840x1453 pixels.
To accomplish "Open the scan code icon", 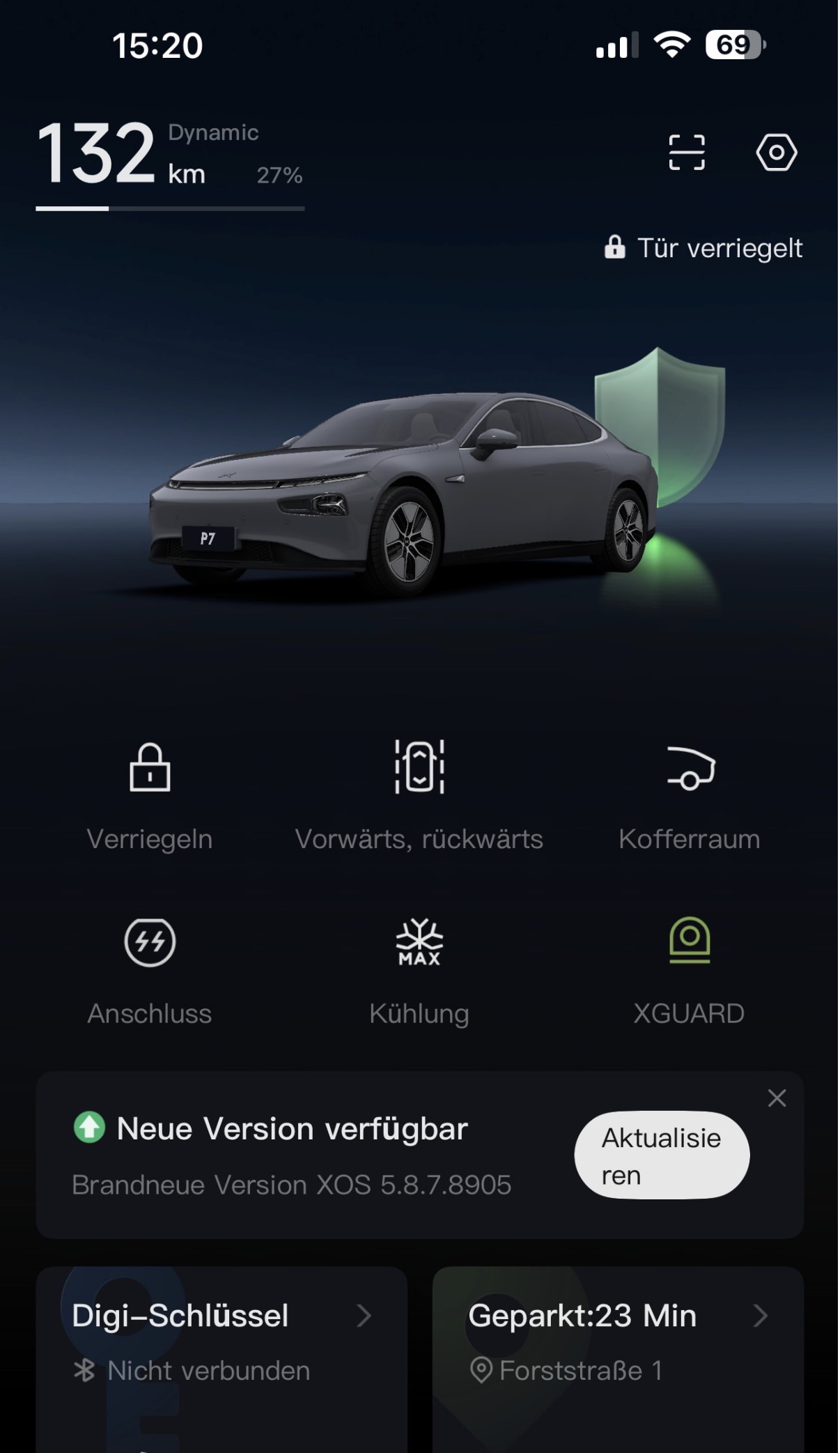I will click(686, 153).
